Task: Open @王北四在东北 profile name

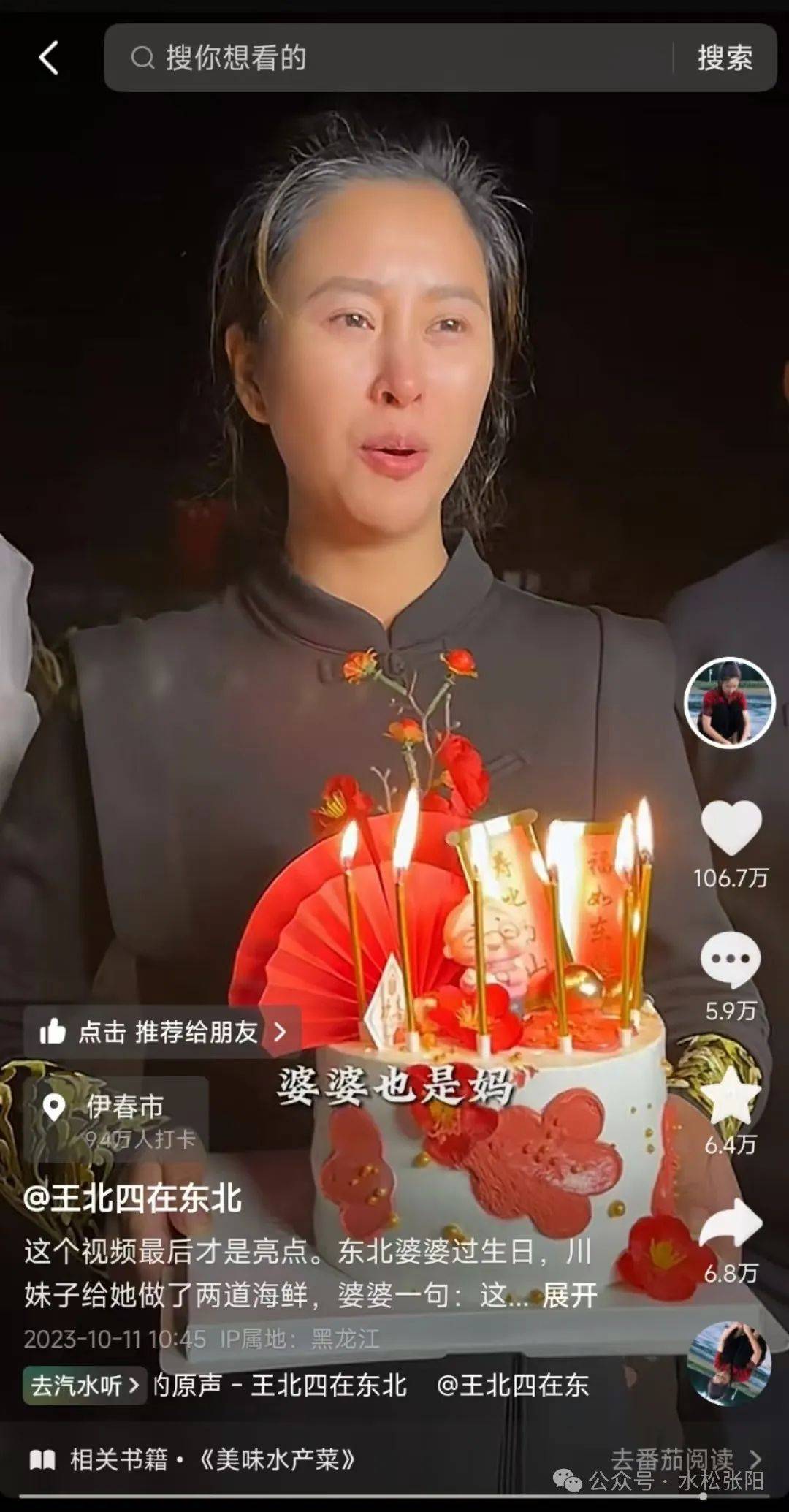Action: click(x=132, y=1198)
